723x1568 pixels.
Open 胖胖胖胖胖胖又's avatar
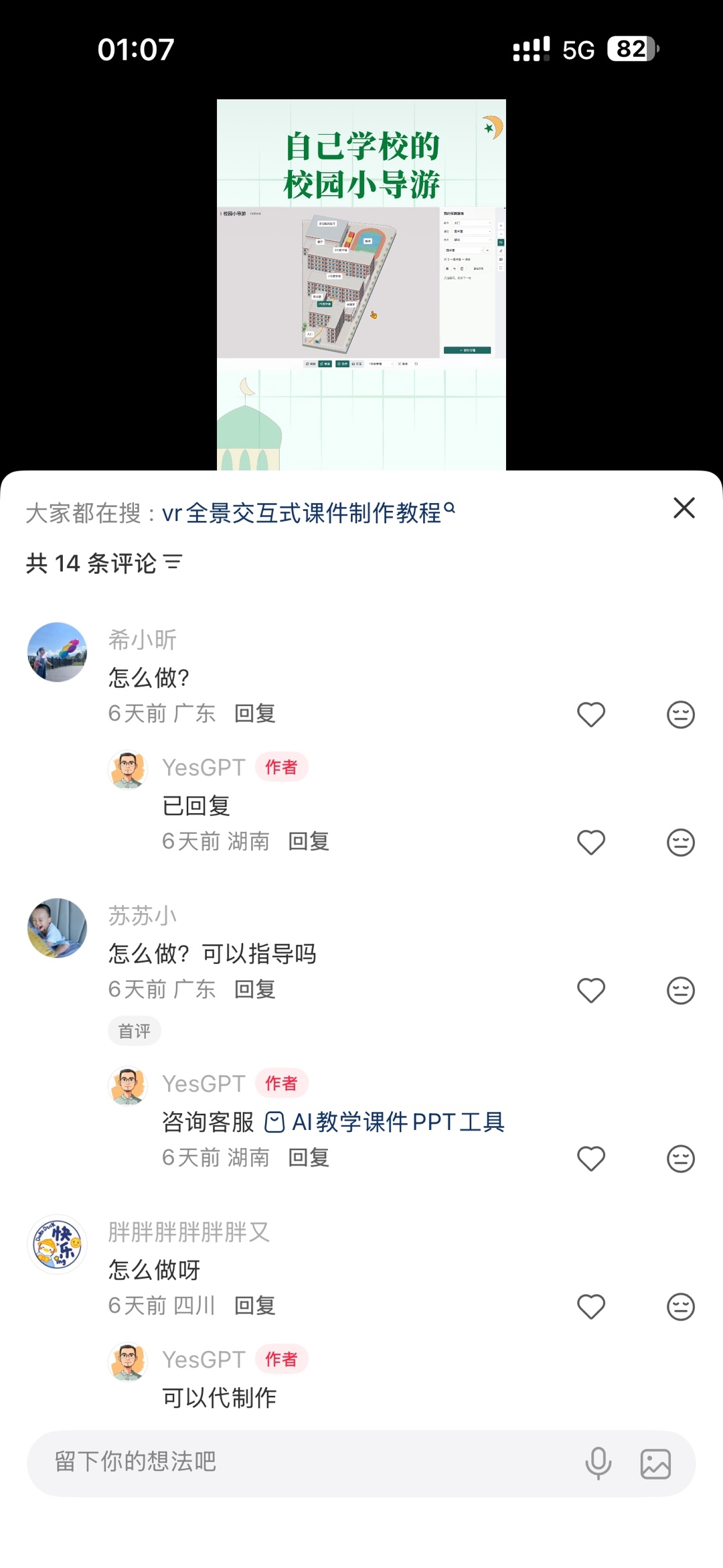pos(57,1244)
